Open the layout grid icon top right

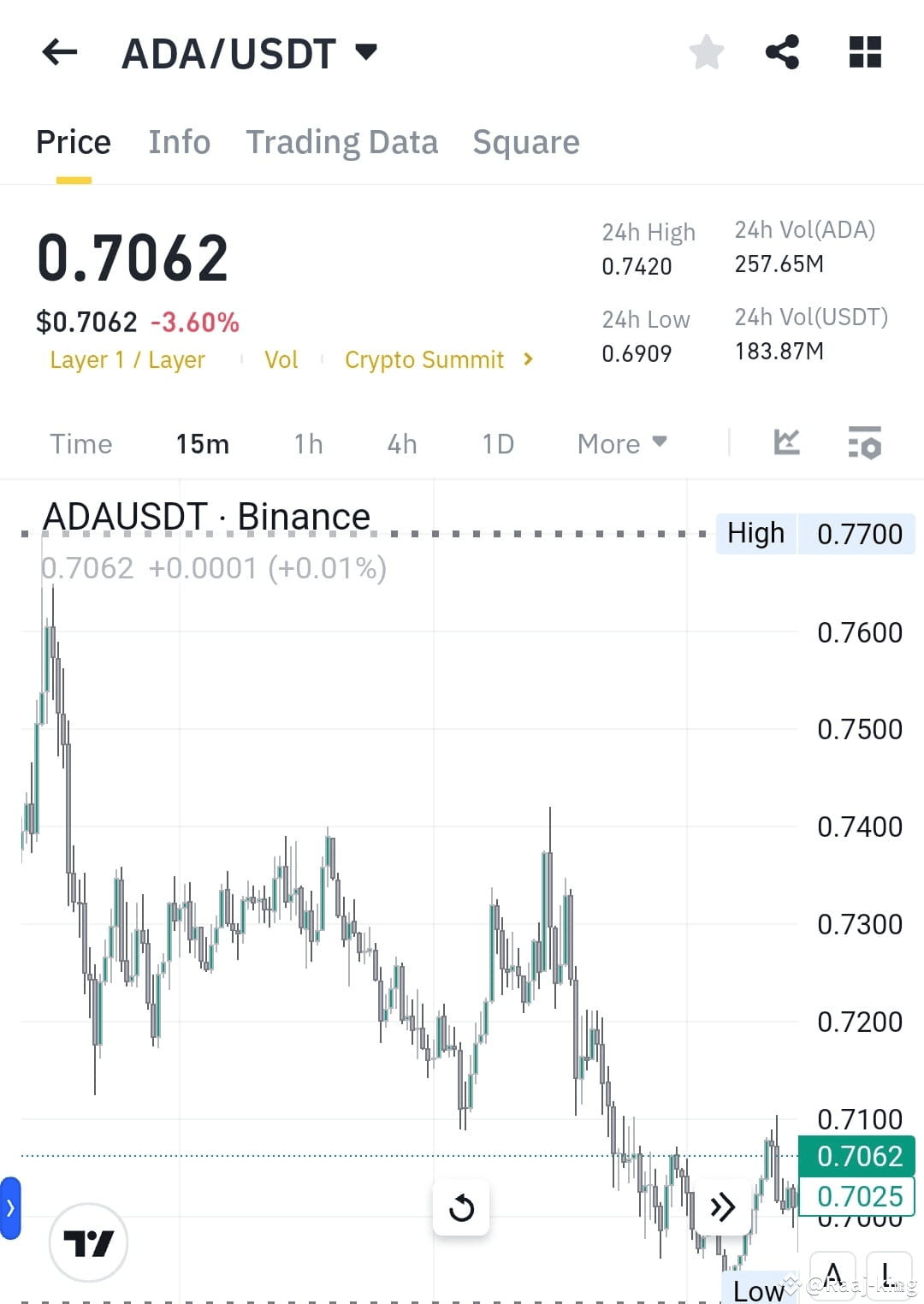pyautogui.click(x=864, y=52)
